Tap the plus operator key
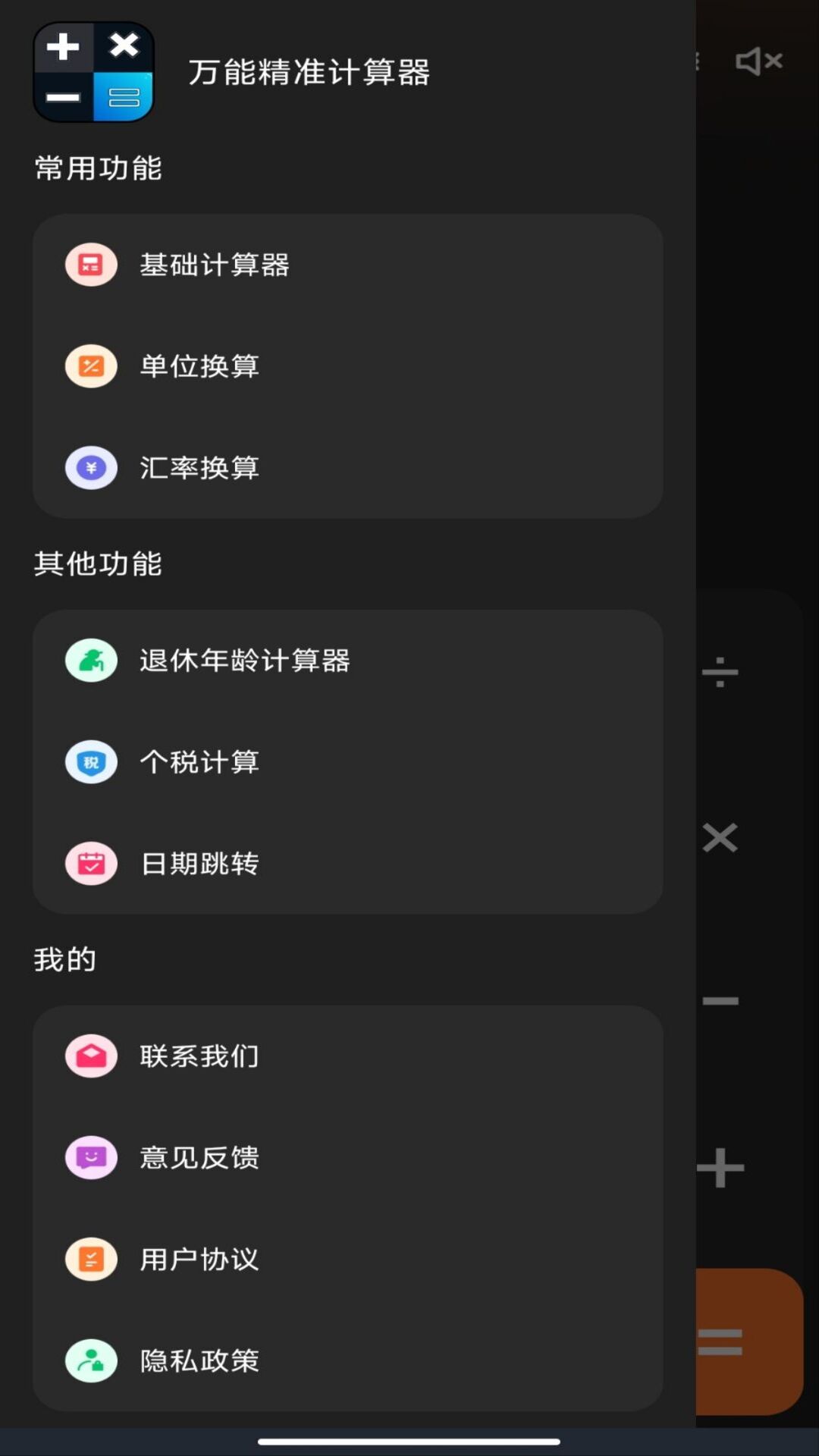819x1456 pixels. 722,1168
